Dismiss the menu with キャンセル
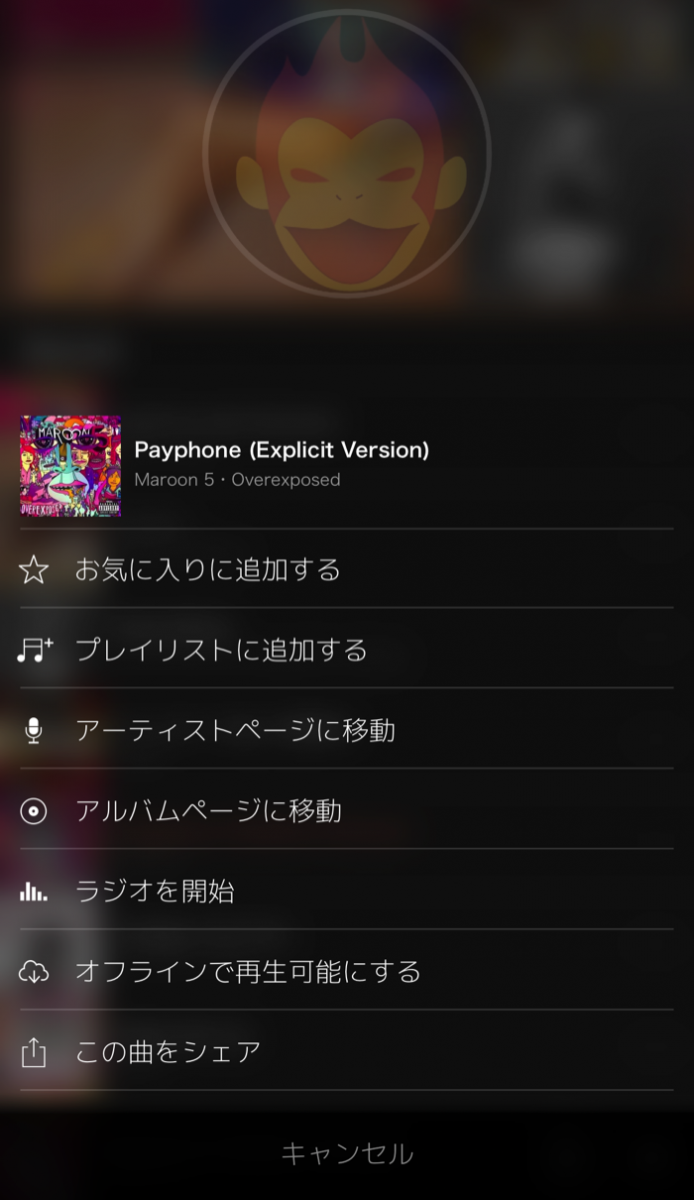This screenshot has width=694, height=1200. [x=347, y=1153]
